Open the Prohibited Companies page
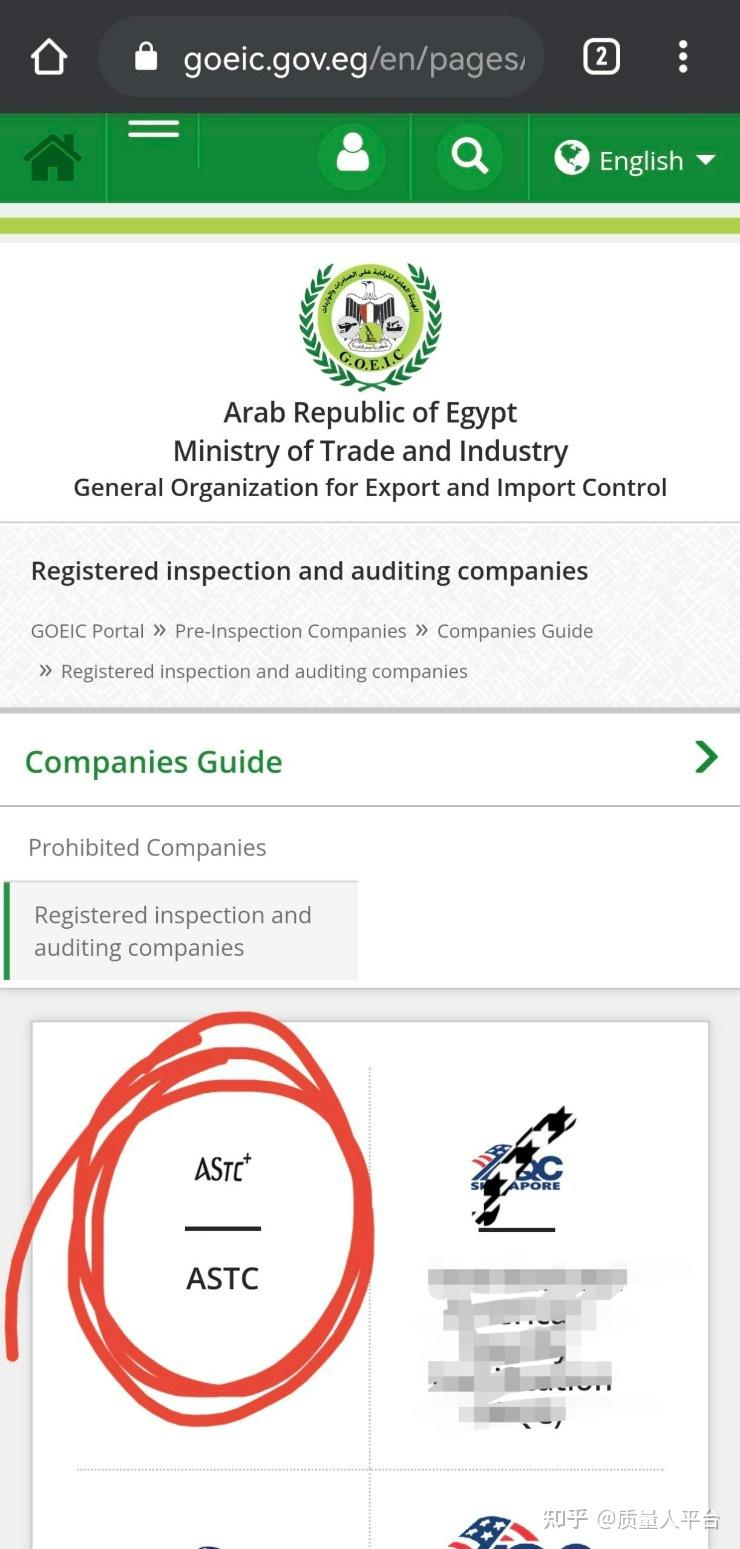740x1549 pixels. click(147, 848)
